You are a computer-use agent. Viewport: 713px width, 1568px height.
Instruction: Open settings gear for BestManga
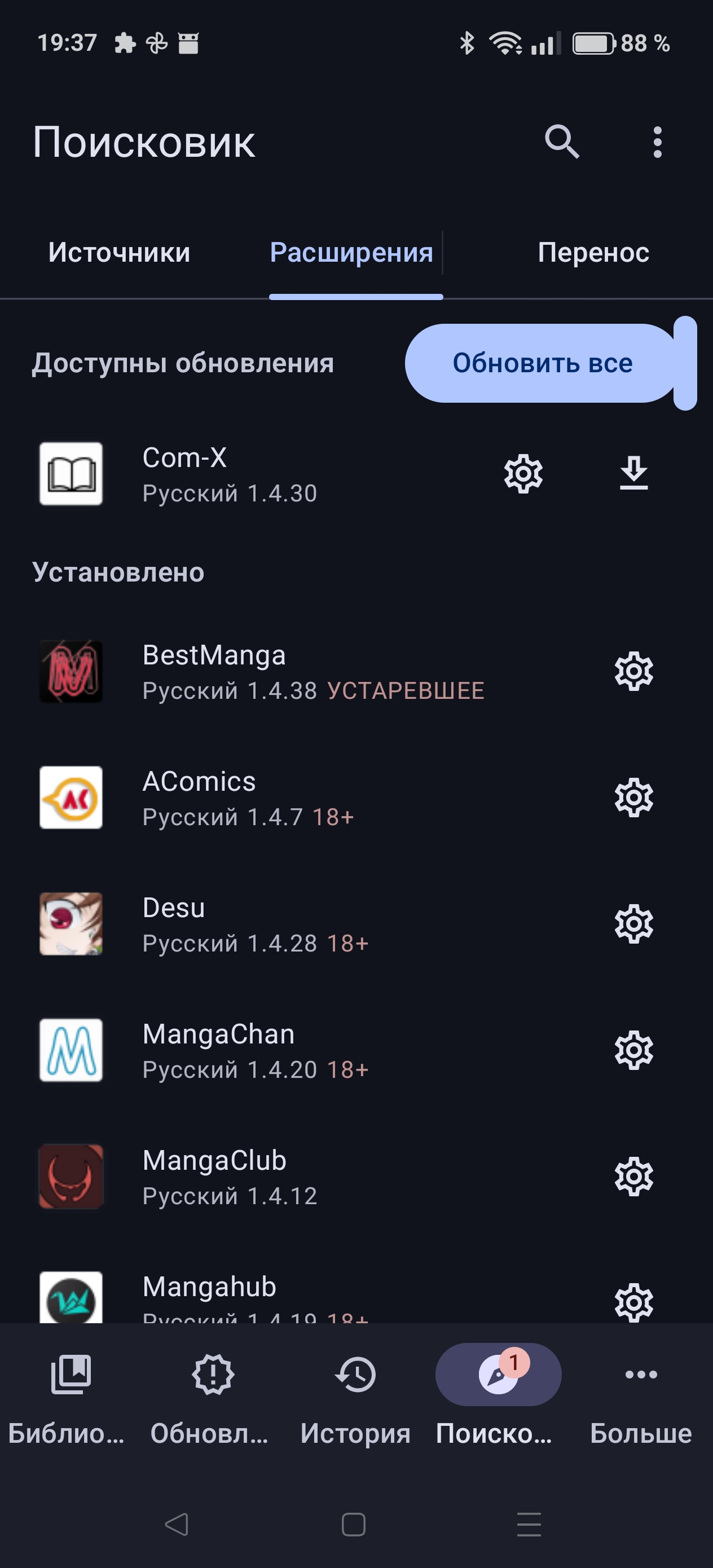click(633, 671)
